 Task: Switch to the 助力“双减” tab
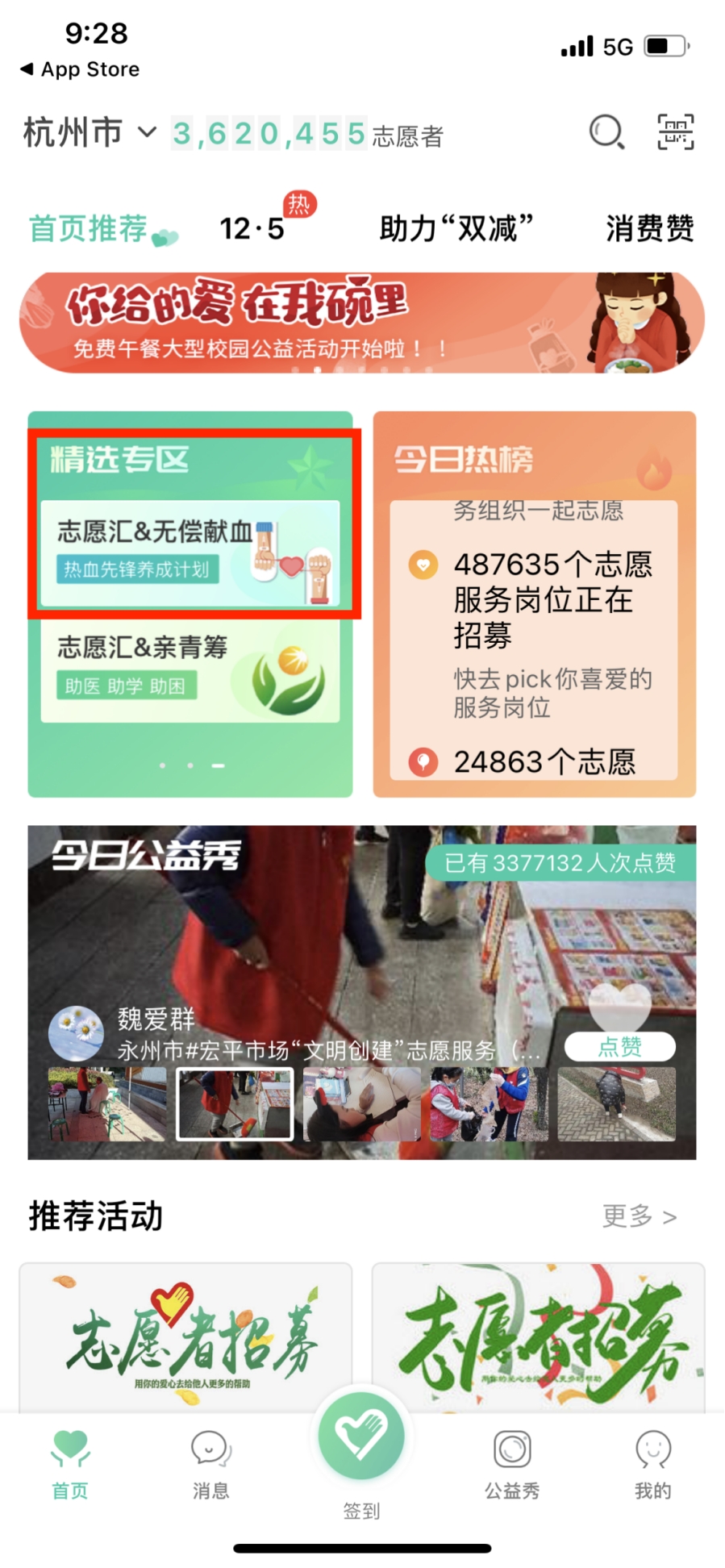point(456,228)
